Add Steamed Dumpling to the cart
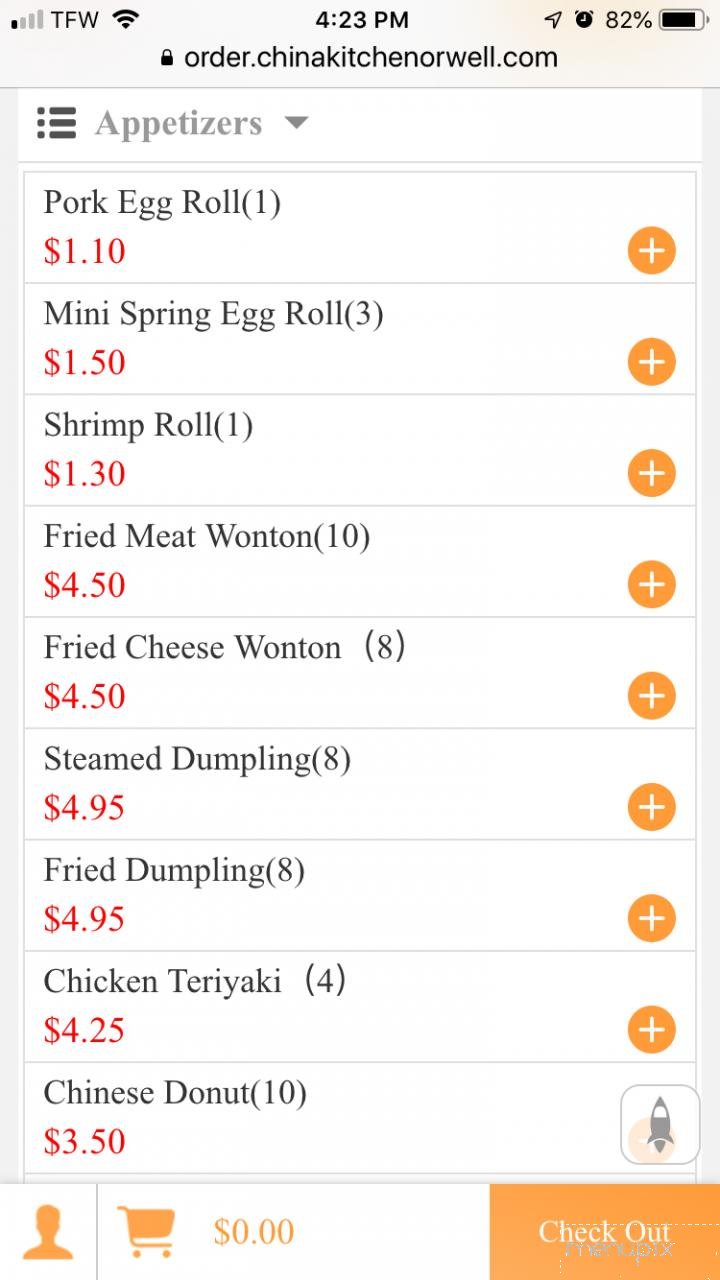This screenshot has width=720, height=1280. tap(651, 806)
